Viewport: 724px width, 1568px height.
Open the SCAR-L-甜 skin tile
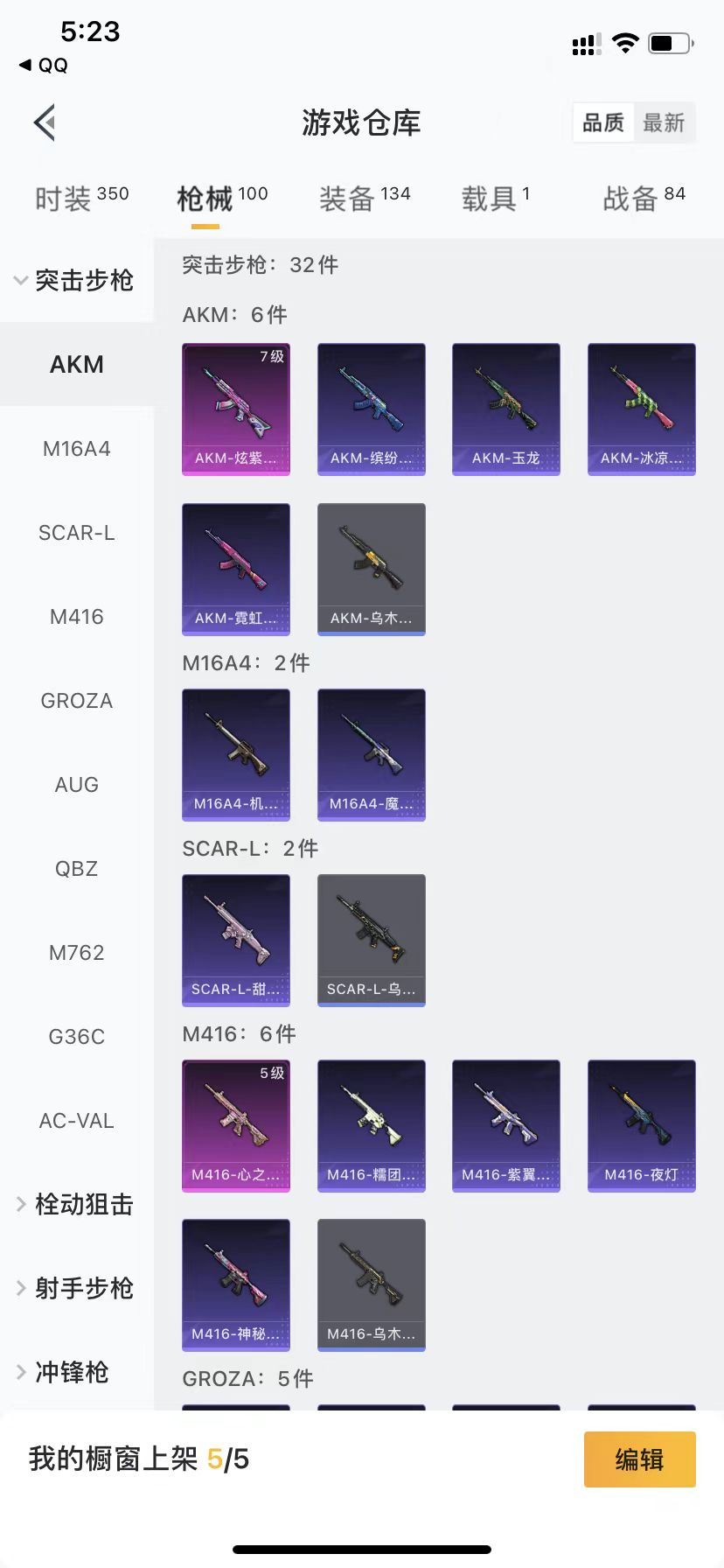point(236,940)
